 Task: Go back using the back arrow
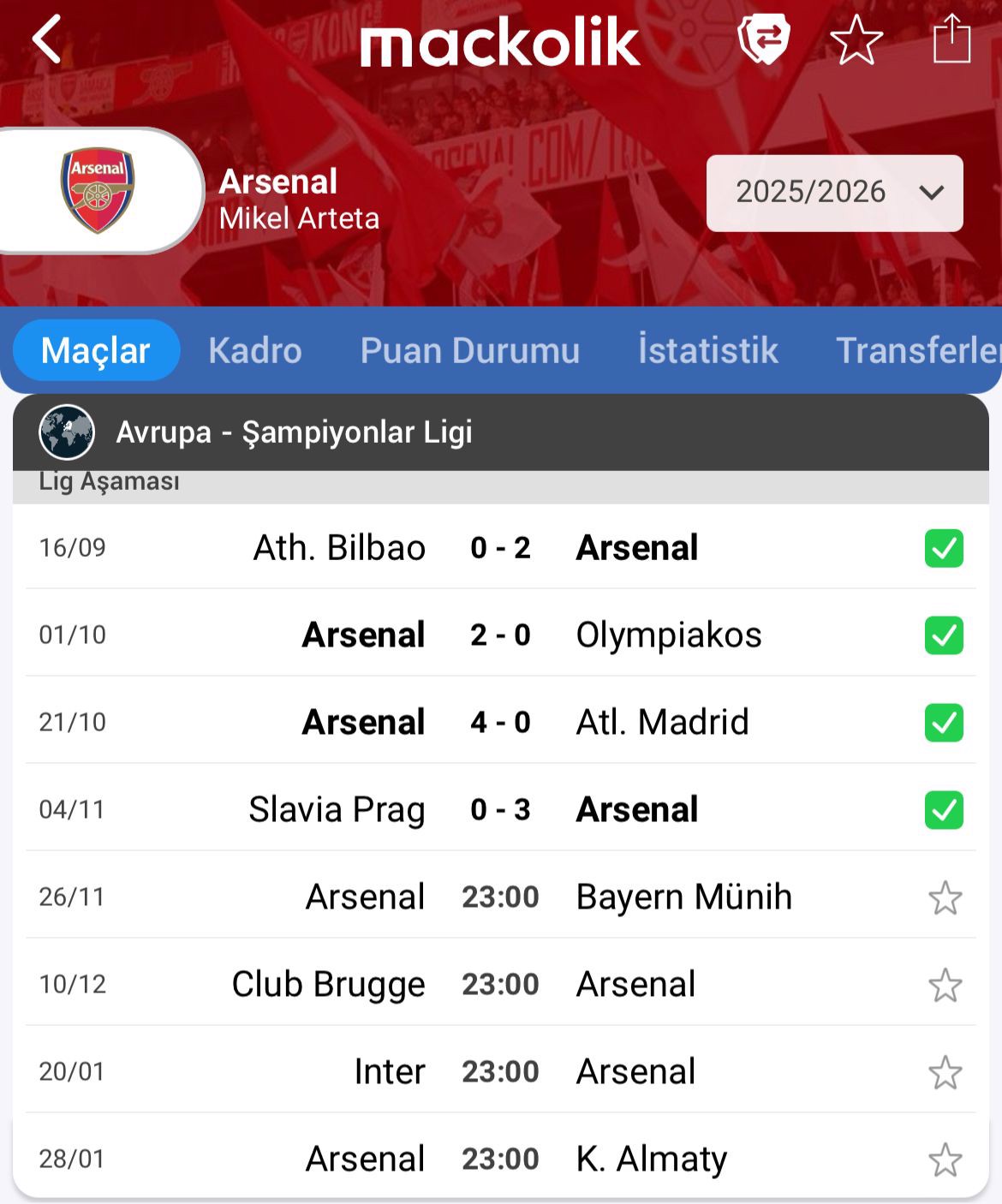[46, 39]
